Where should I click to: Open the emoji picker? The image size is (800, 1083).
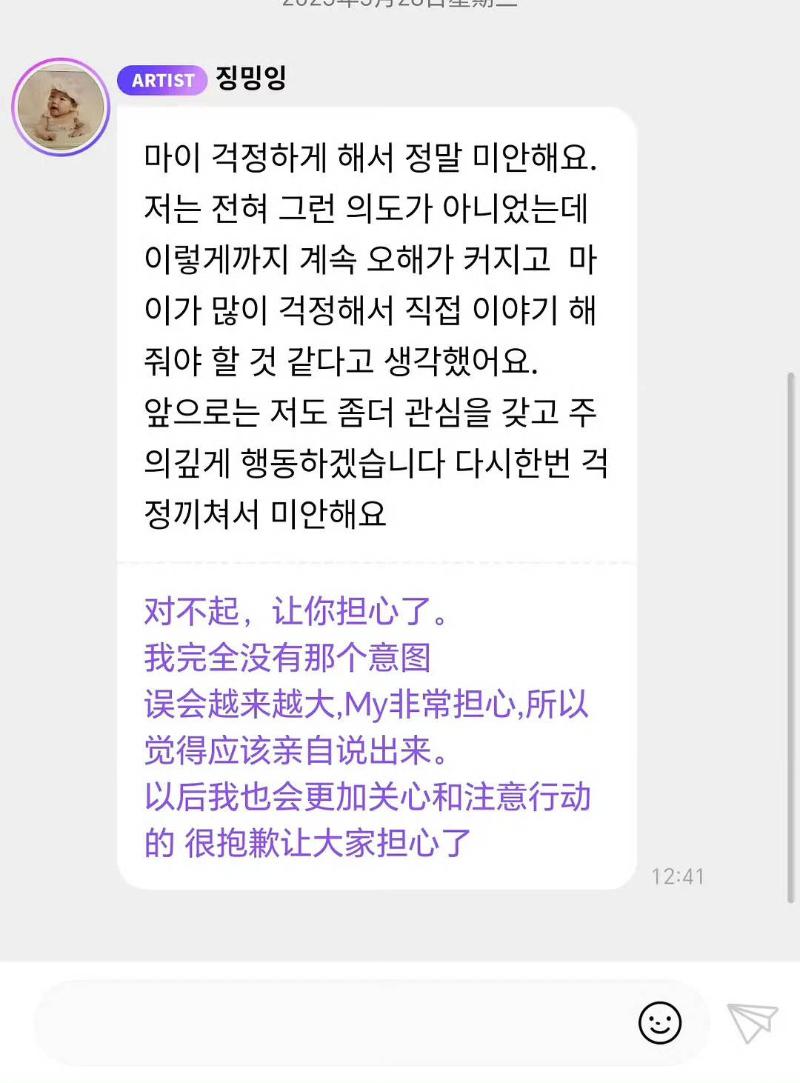660,1022
